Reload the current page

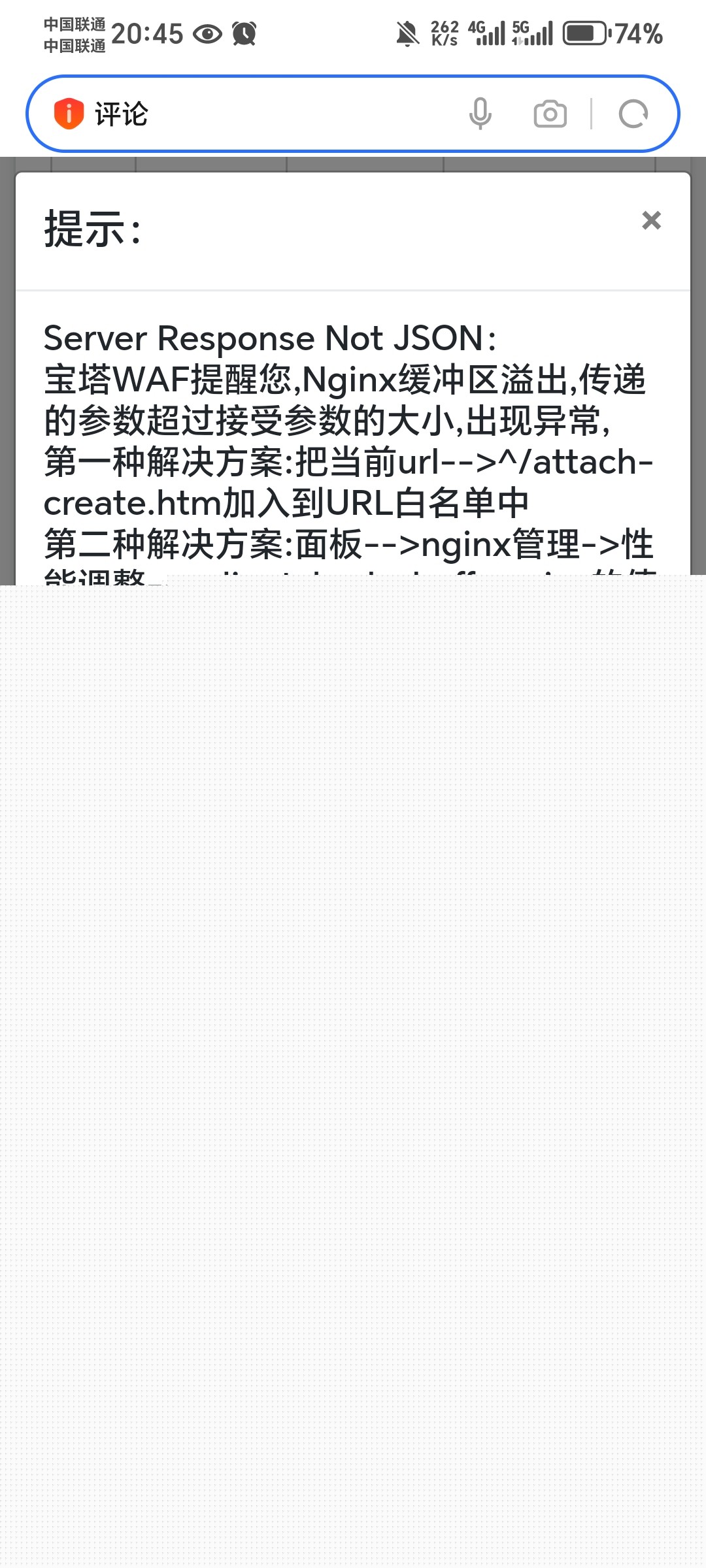pos(633,114)
